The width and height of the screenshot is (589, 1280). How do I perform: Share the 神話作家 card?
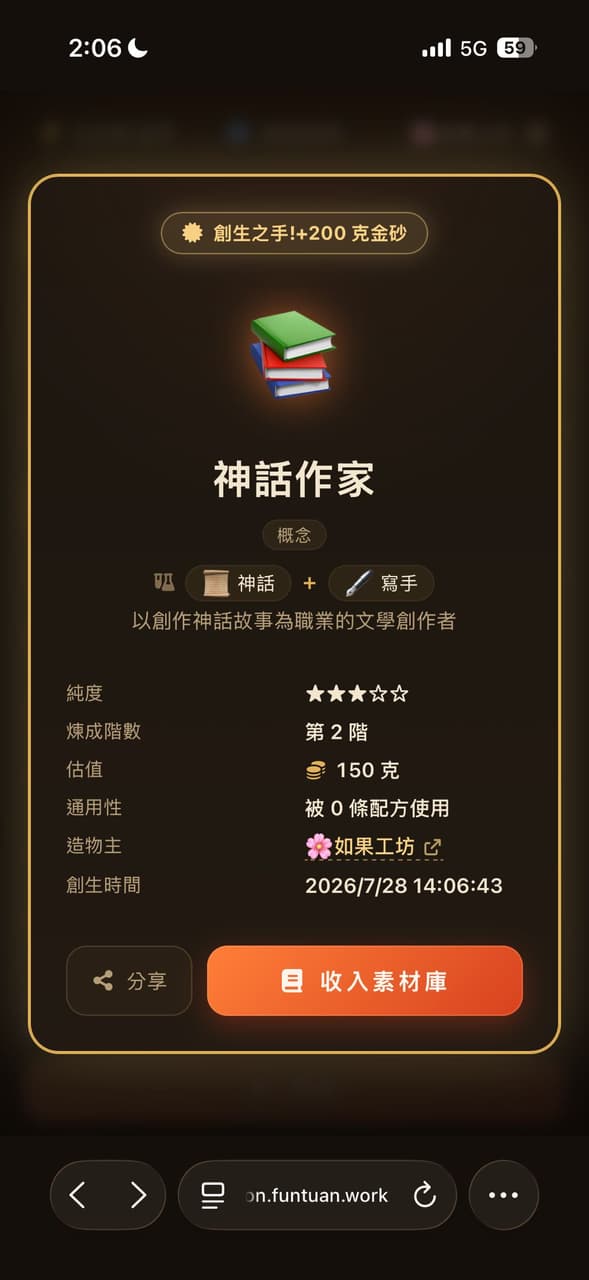pos(129,981)
